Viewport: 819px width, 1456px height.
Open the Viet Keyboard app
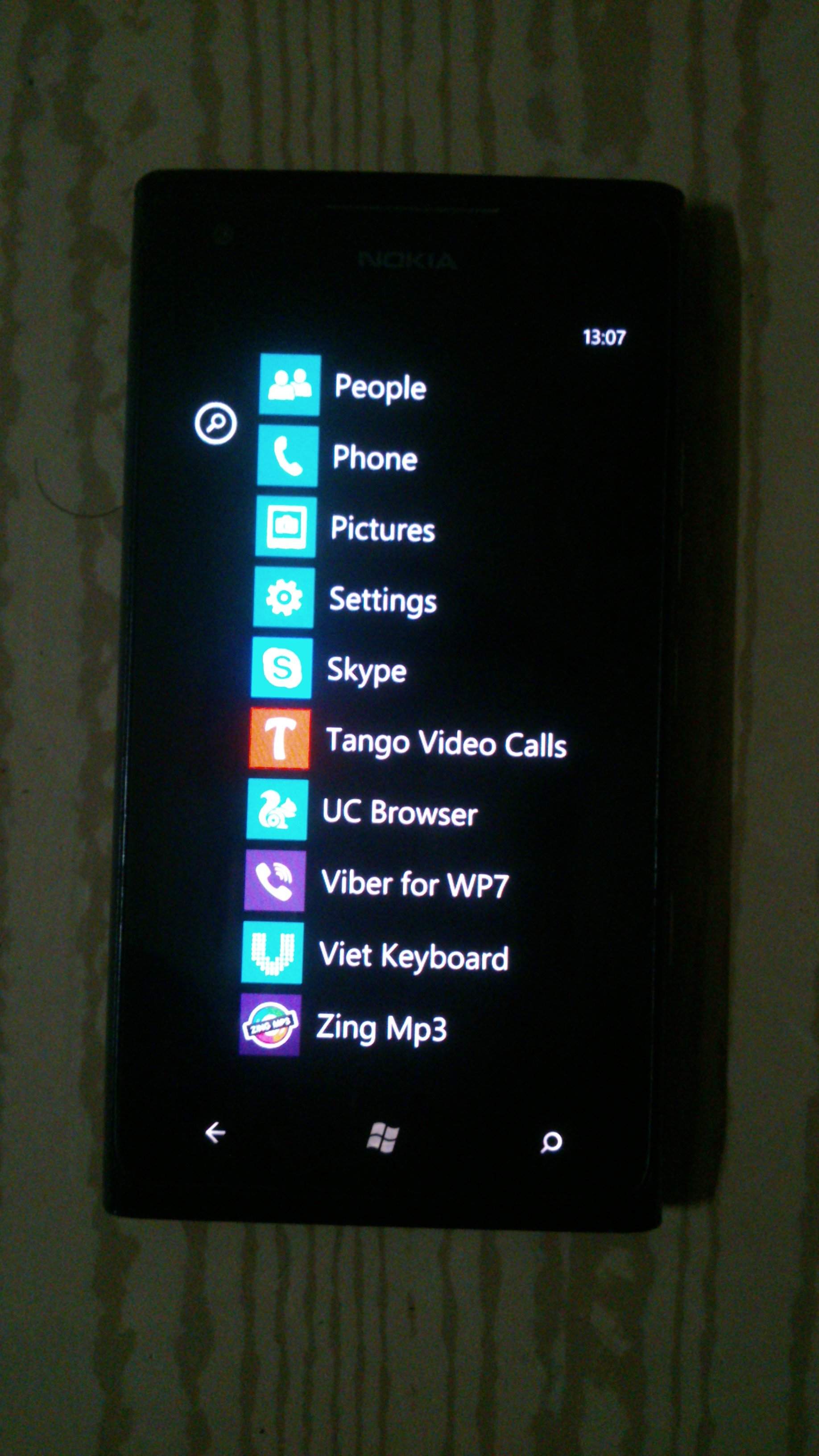point(375,953)
